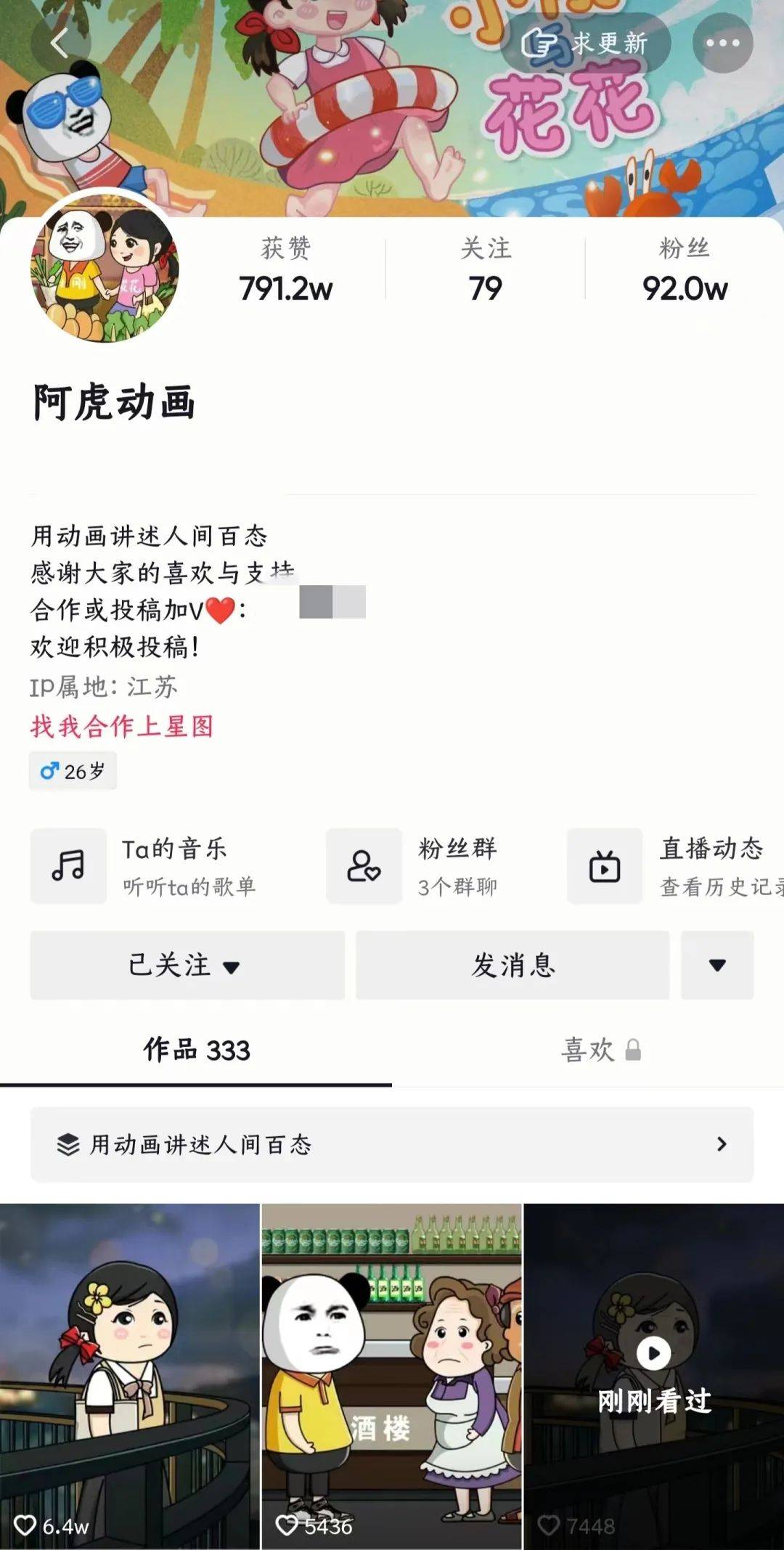
Task: Open Ta的音乐 via the music note icon
Action: (68, 865)
